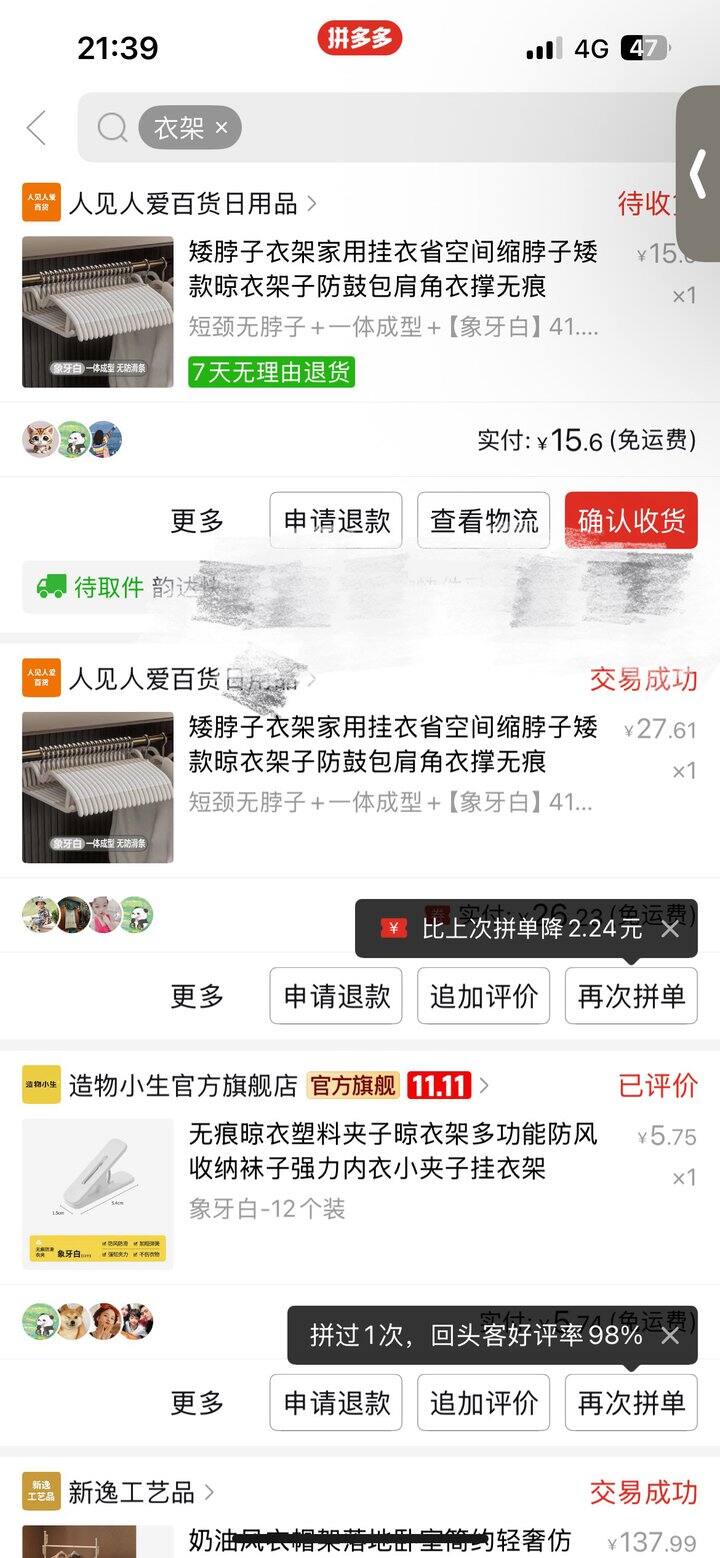Close the 回头客好评率98% tooltip
The image size is (720, 1558).
pos(670,1335)
